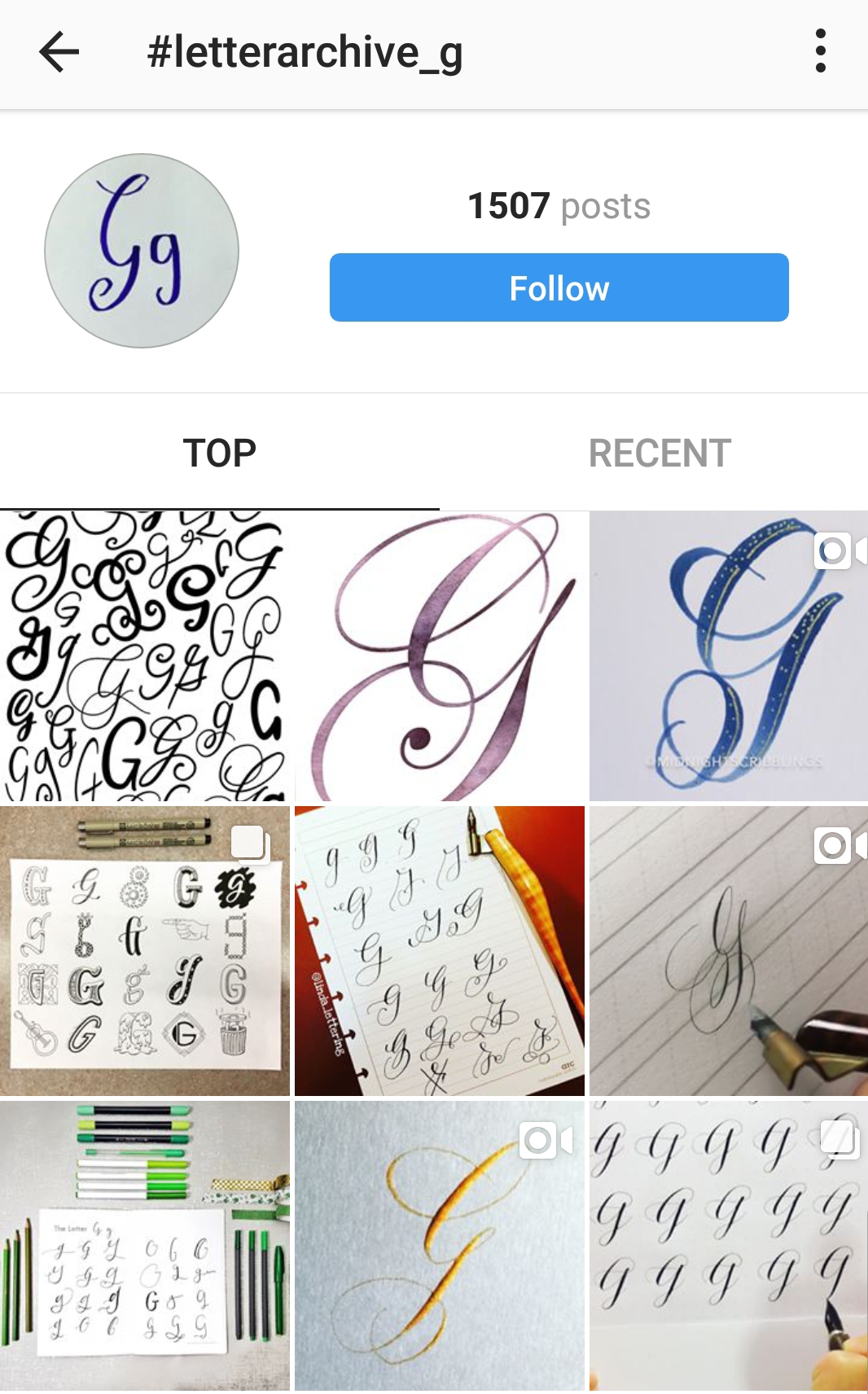Open the linda_lettering notebook post

440,951
